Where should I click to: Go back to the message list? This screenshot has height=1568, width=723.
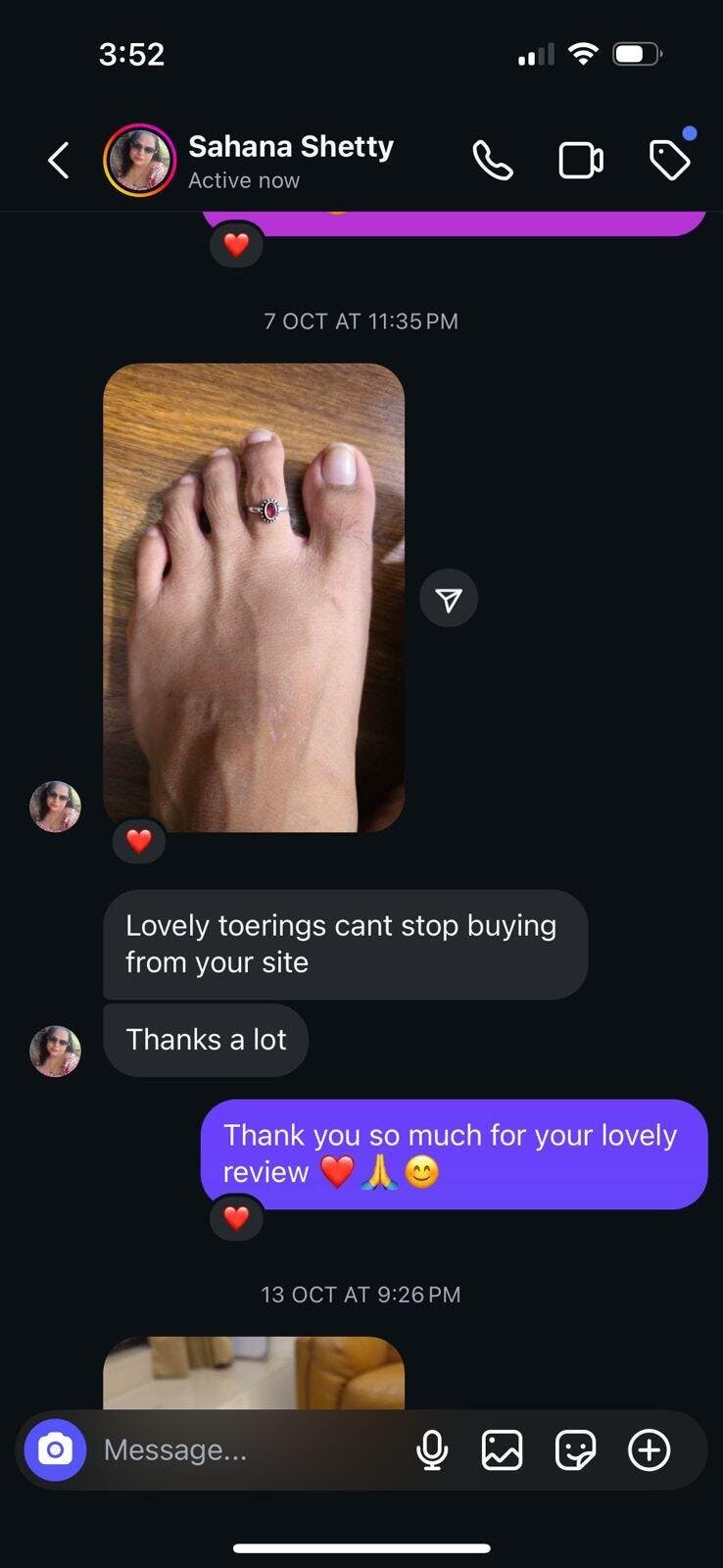[x=59, y=161]
